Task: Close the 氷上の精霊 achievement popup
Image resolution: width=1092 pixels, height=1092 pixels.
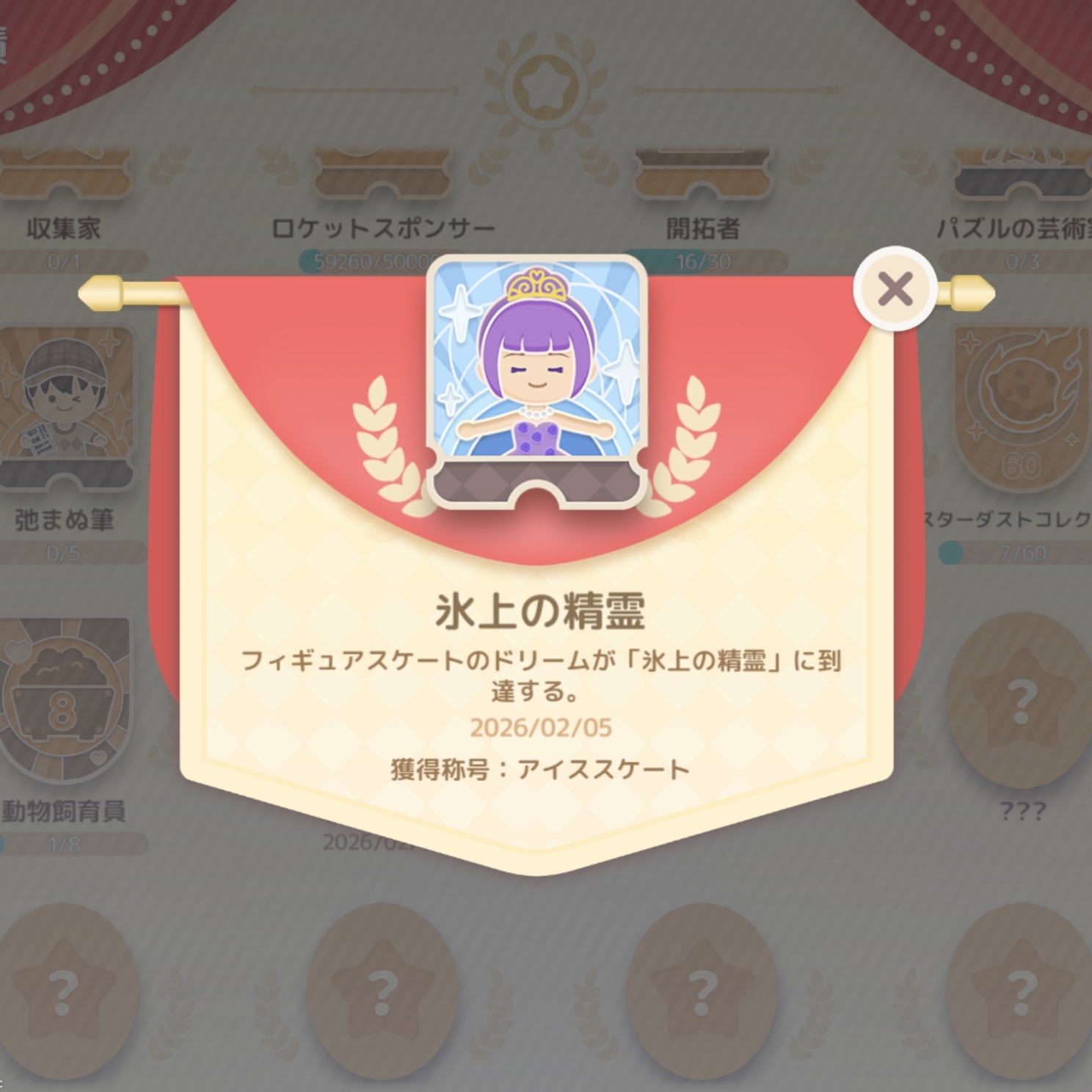Action: tap(895, 289)
